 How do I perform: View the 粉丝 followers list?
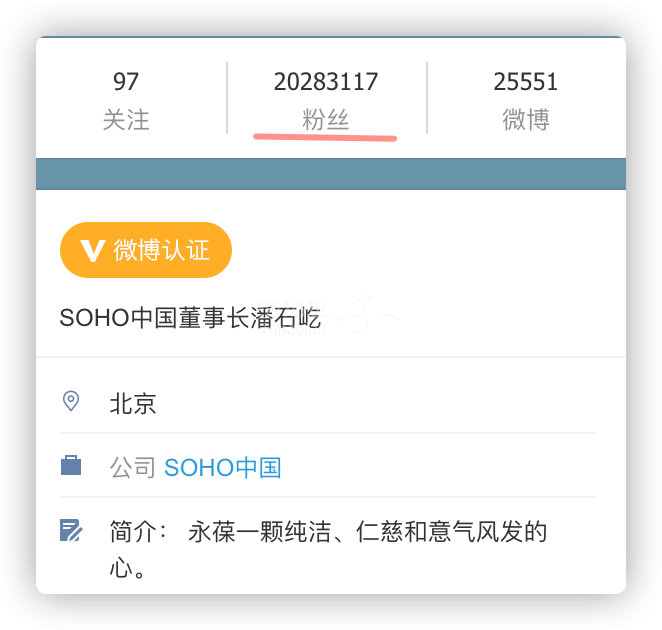[x=326, y=100]
